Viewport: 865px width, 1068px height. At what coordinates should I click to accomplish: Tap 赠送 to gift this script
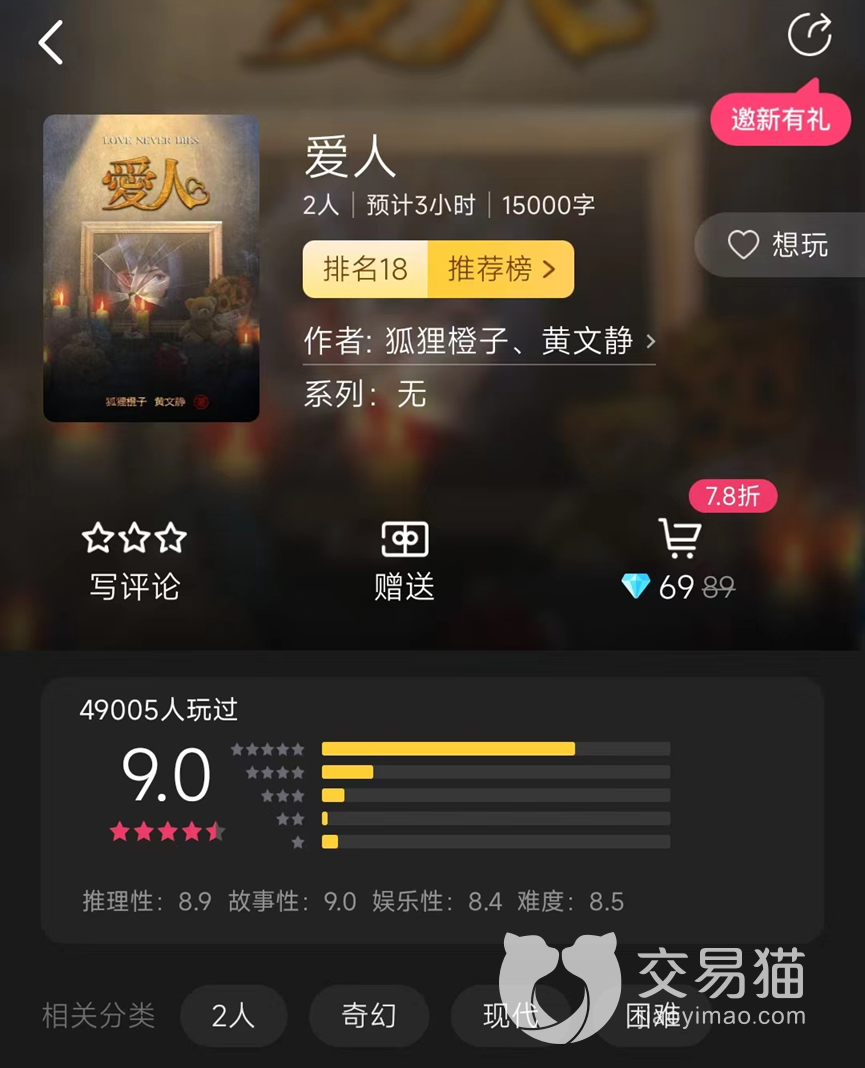click(405, 562)
